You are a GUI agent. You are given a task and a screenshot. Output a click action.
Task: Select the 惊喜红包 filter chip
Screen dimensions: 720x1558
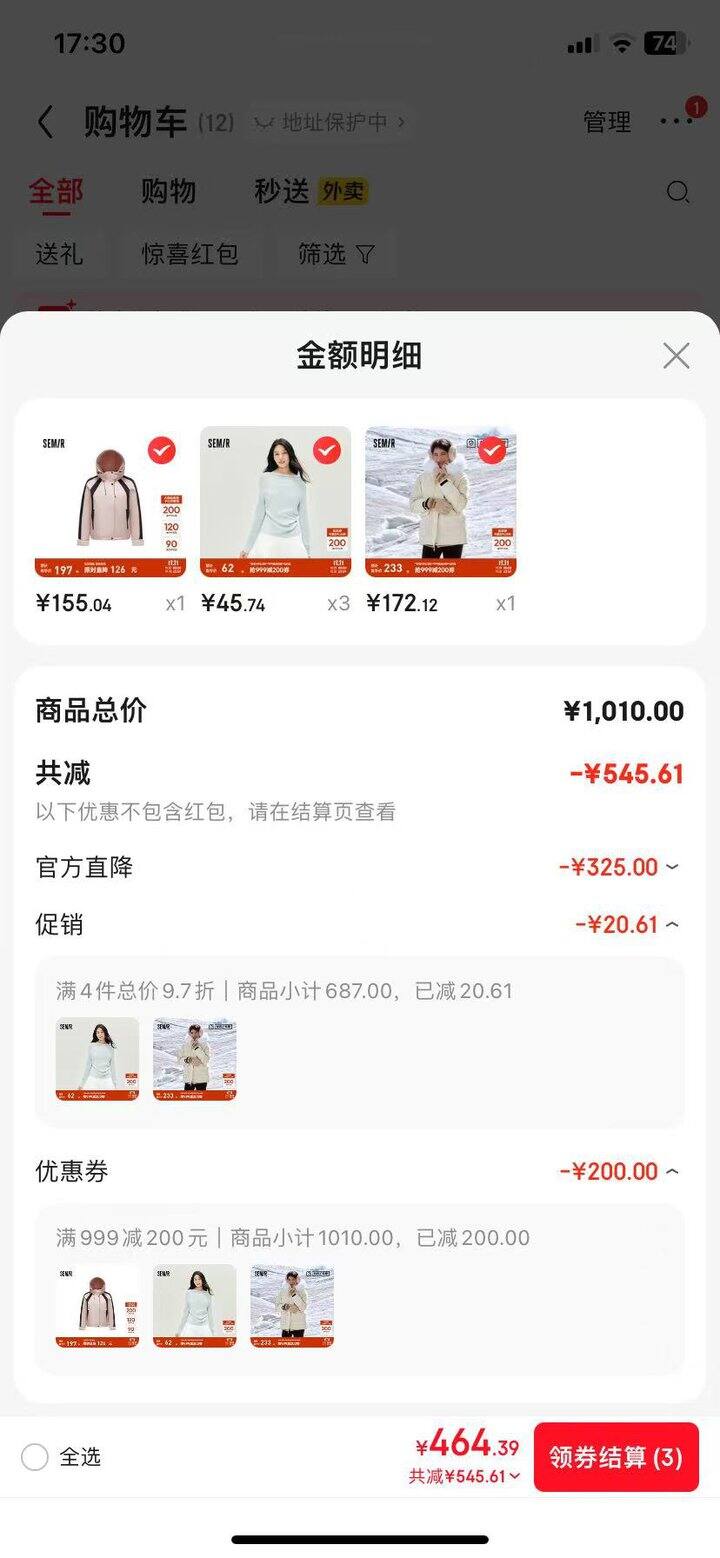190,254
